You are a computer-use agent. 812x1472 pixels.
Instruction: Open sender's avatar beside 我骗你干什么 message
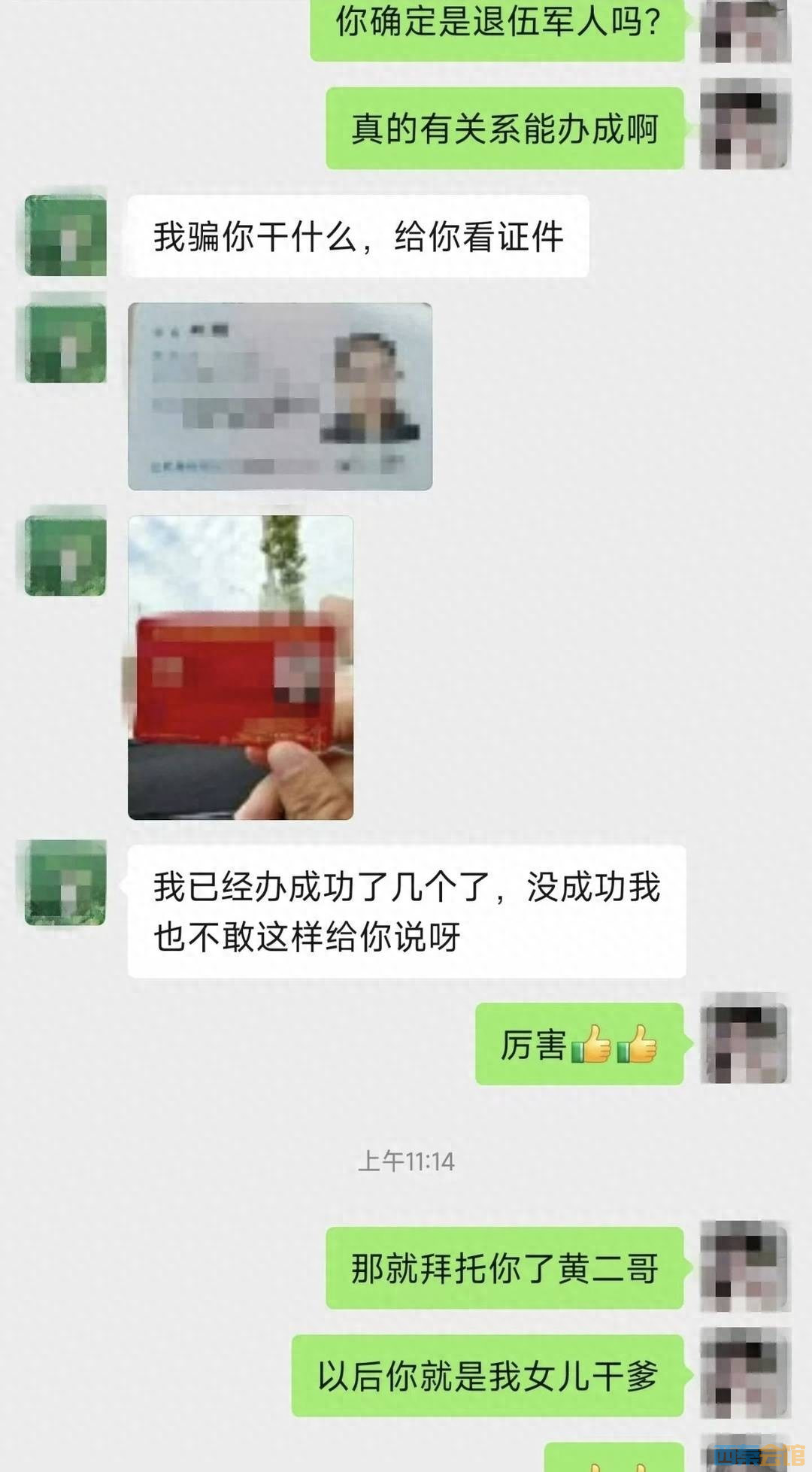(65, 235)
